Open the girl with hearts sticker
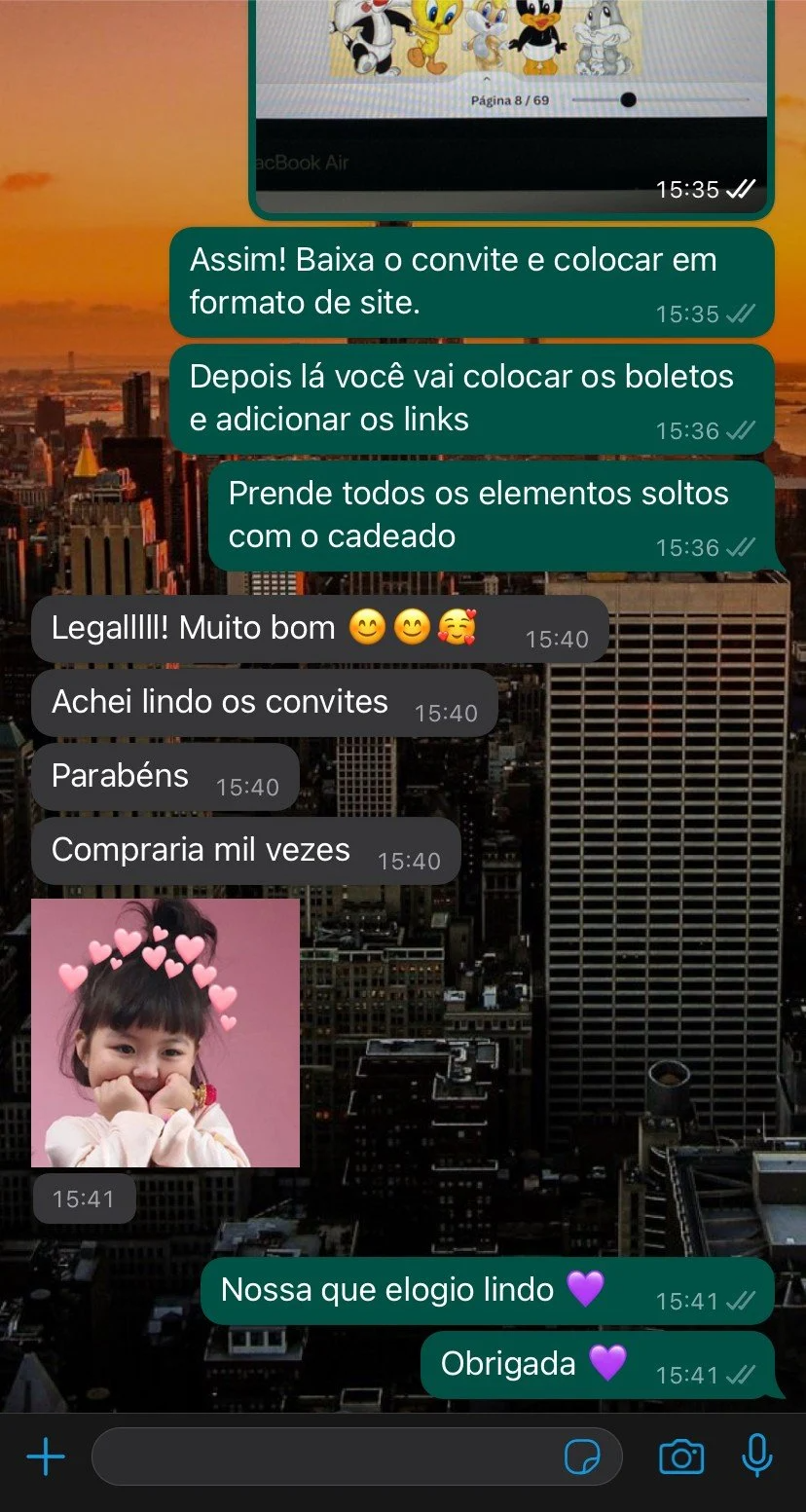This screenshot has width=806, height=1512. [165, 1032]
